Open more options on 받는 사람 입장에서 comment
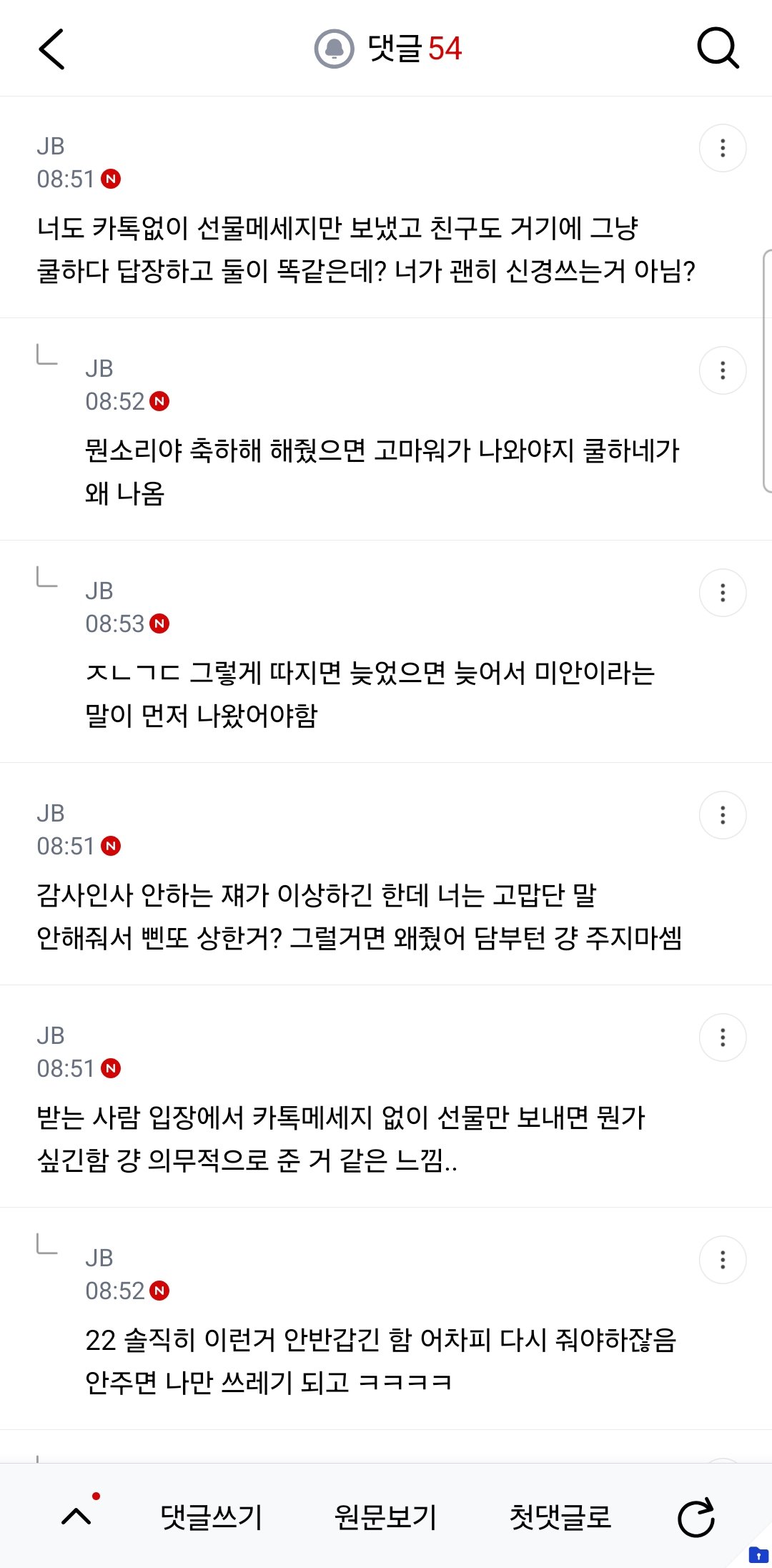Screen dimensions: 772x1568 coord(723,1037)
